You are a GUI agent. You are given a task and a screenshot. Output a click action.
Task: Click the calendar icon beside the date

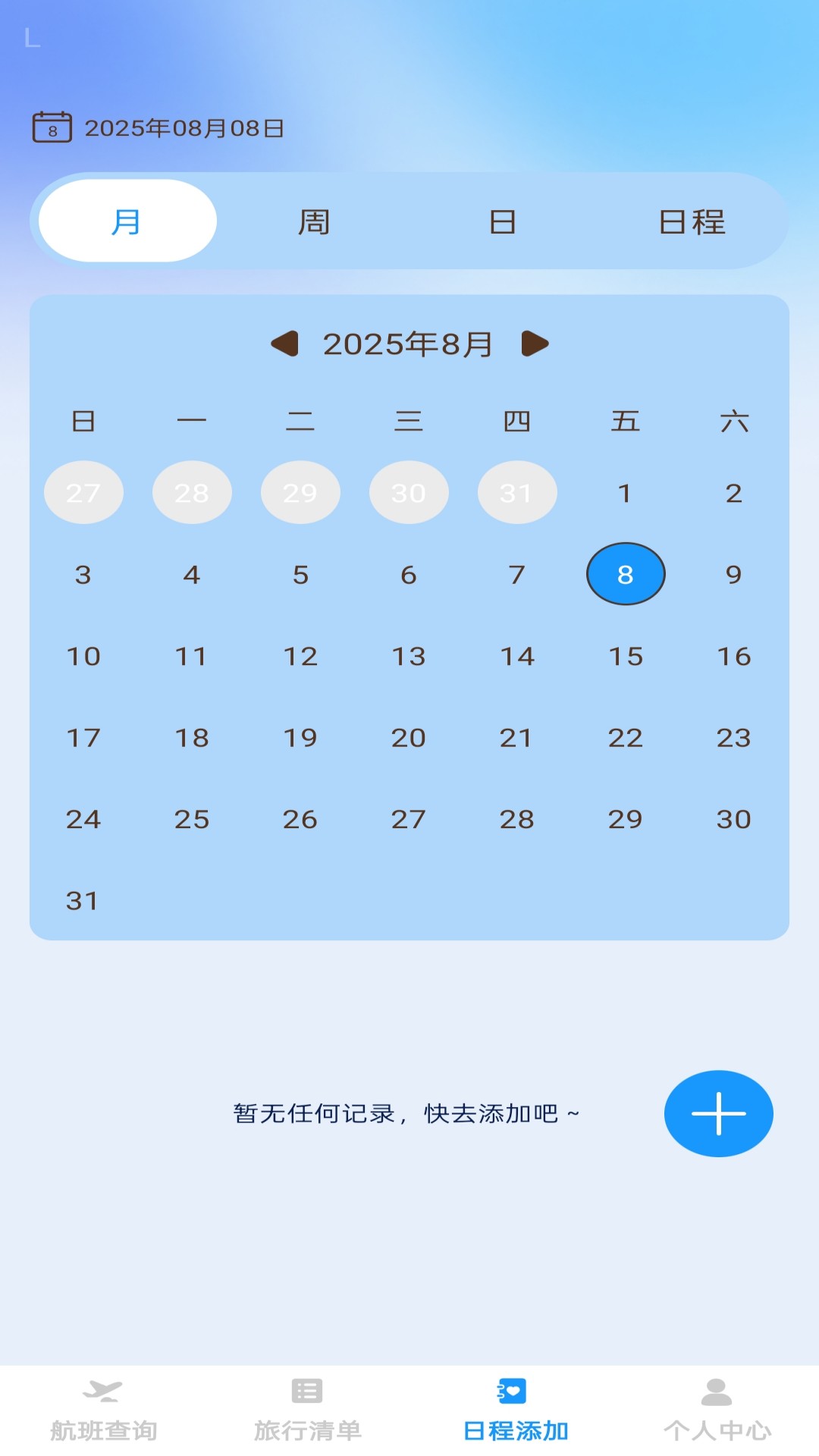[x=52, y=127]
